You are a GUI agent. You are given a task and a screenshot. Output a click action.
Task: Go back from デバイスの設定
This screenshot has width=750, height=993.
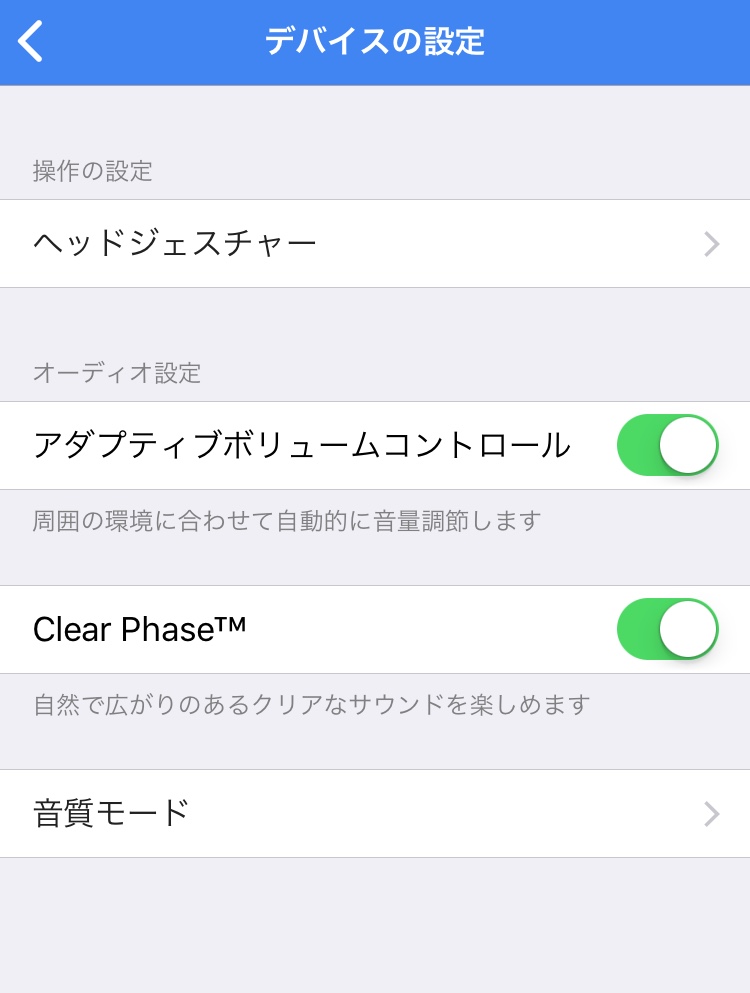32,42
